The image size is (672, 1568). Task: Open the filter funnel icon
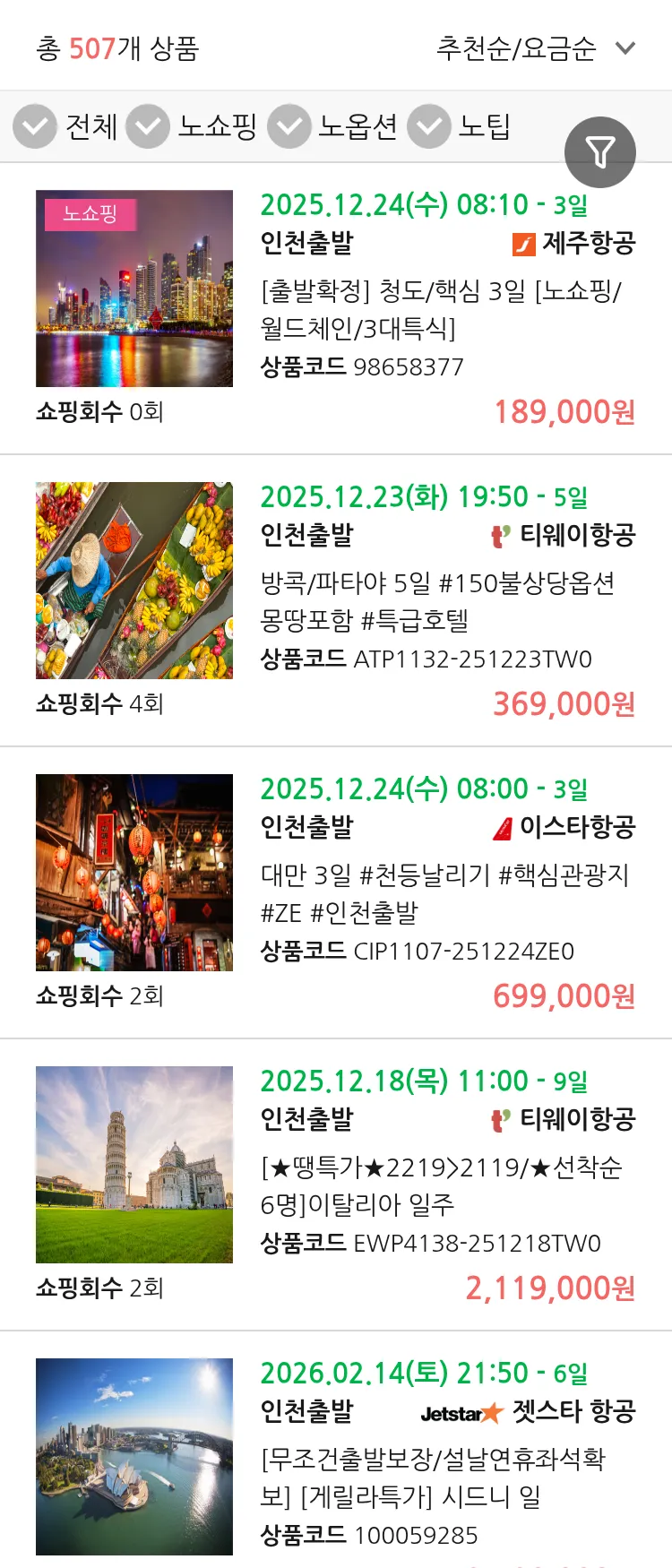tap(599, 151)
